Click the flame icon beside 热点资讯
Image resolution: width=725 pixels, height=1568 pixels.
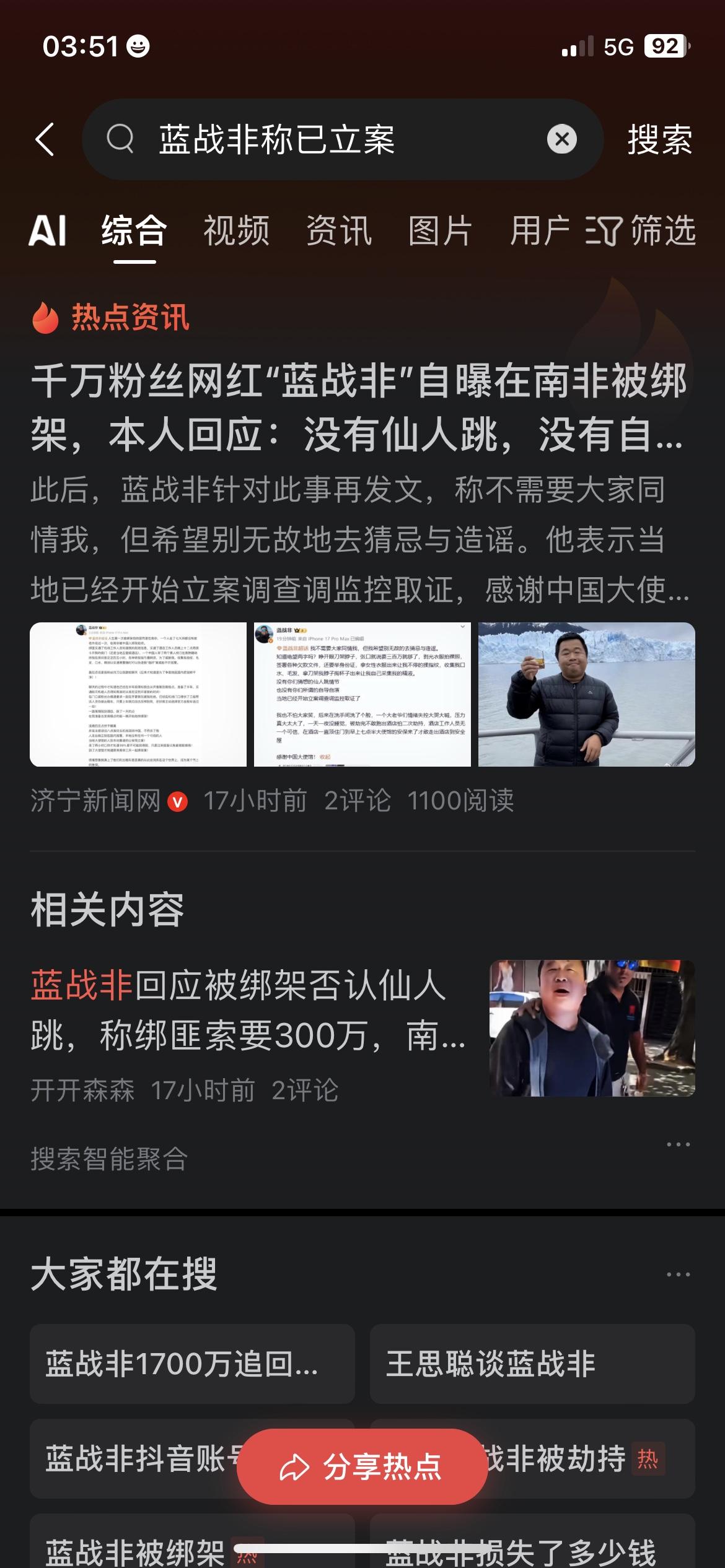[x=46, y=318]
